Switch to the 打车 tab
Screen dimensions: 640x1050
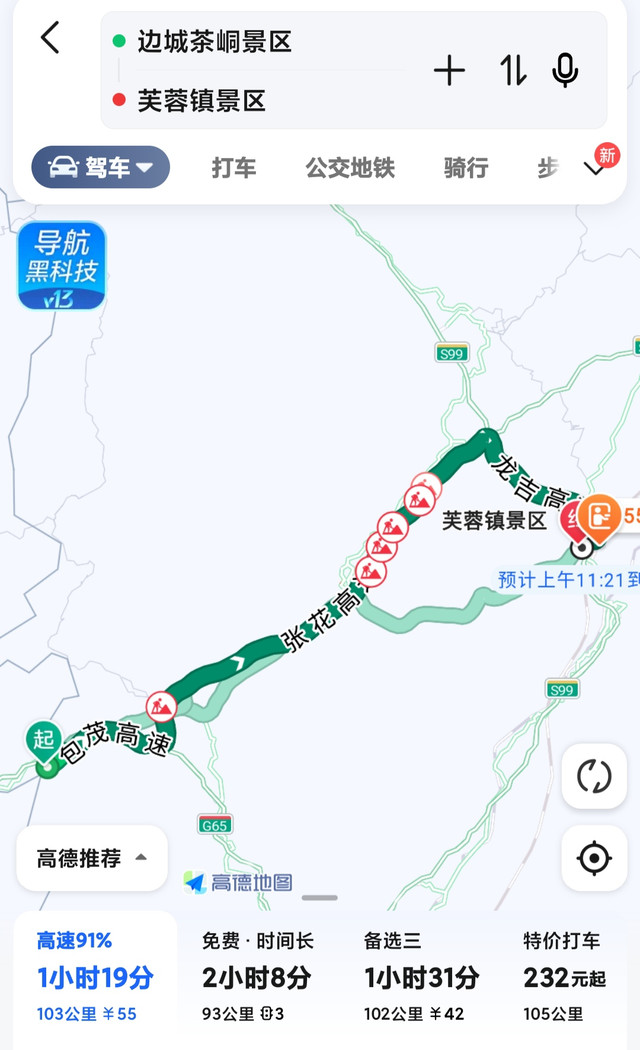(x=233, y=168)
